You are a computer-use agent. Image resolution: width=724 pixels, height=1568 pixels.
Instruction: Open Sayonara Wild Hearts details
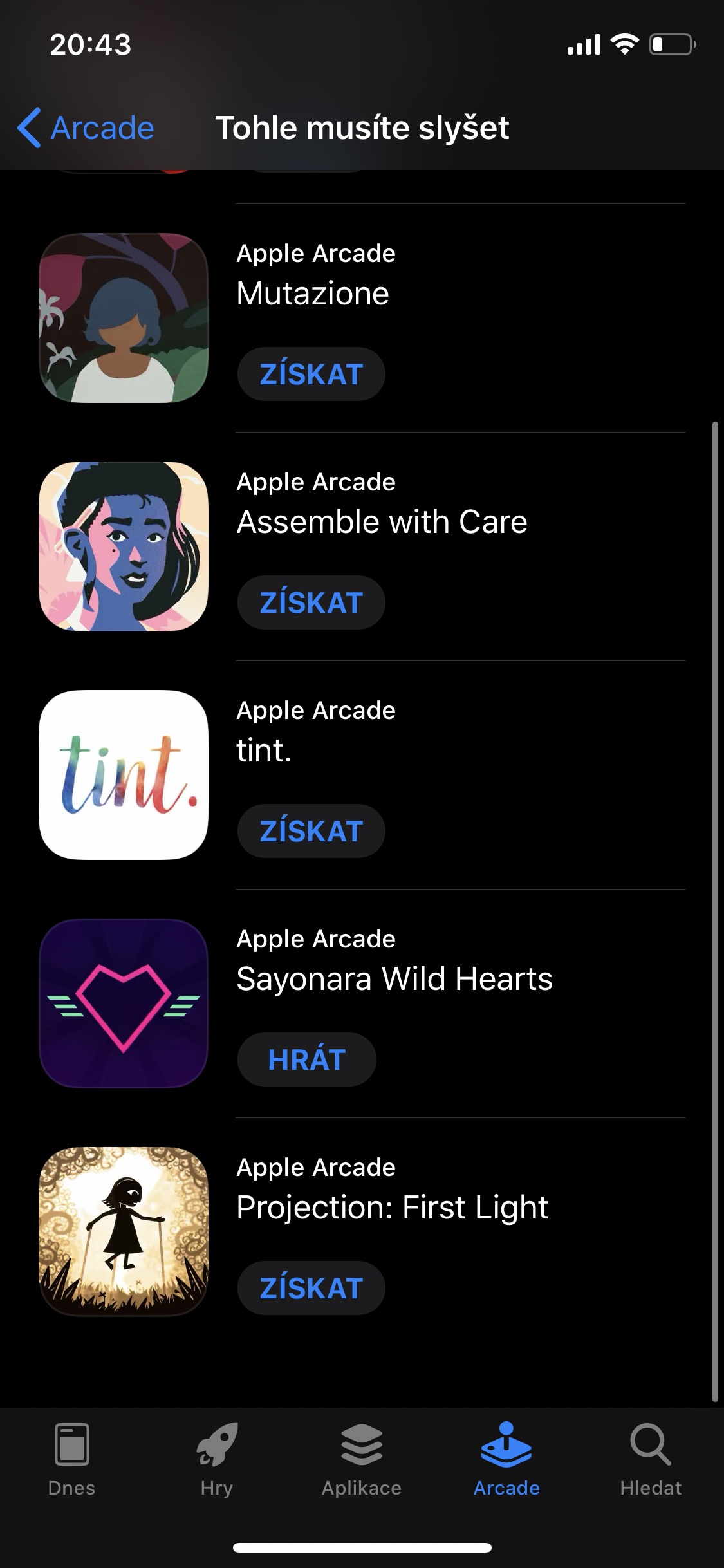tap(362, 1003)
